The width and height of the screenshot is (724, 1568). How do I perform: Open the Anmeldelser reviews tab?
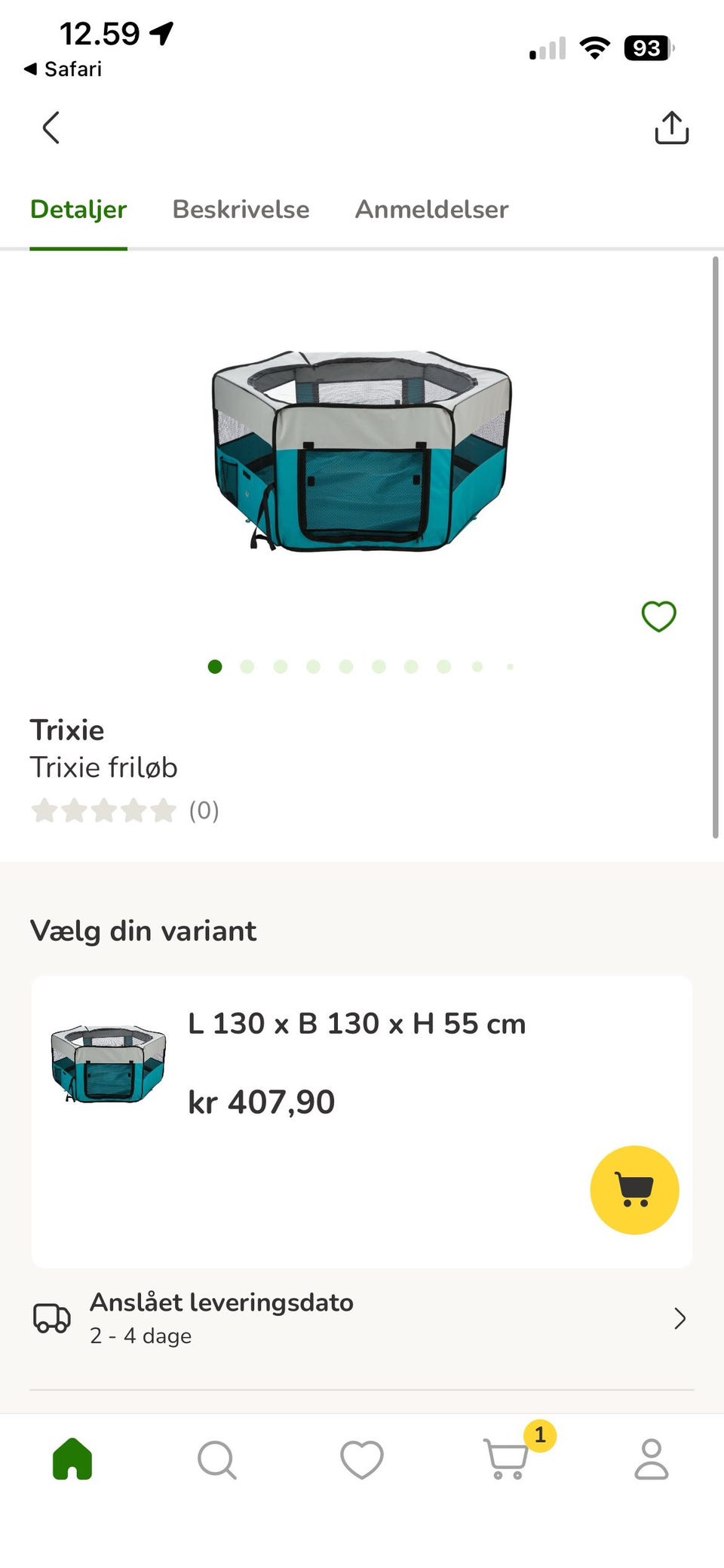(431, 209)
